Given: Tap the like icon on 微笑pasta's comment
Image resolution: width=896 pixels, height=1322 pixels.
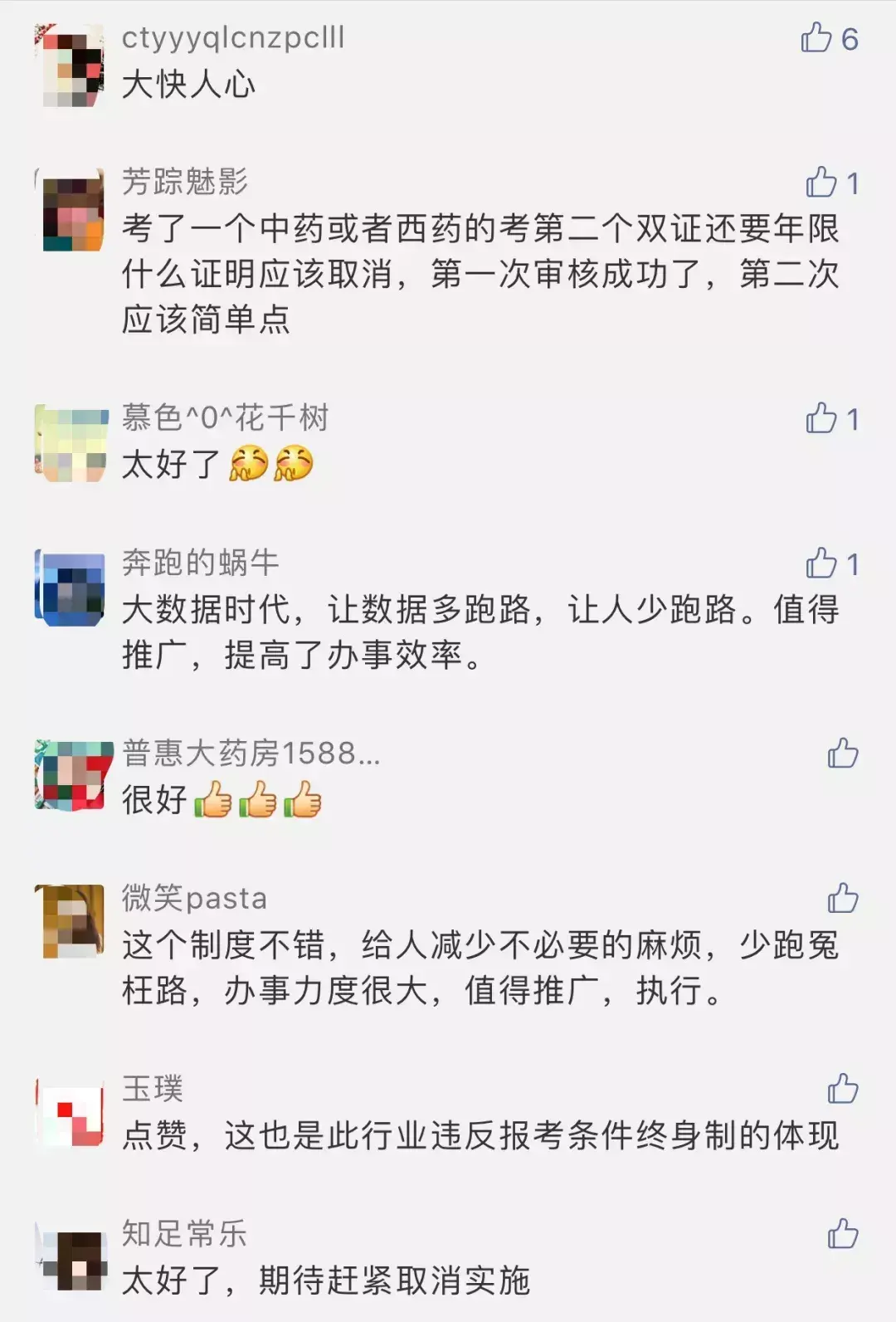Looking at the screenshot, I should [x=843, y=898].
